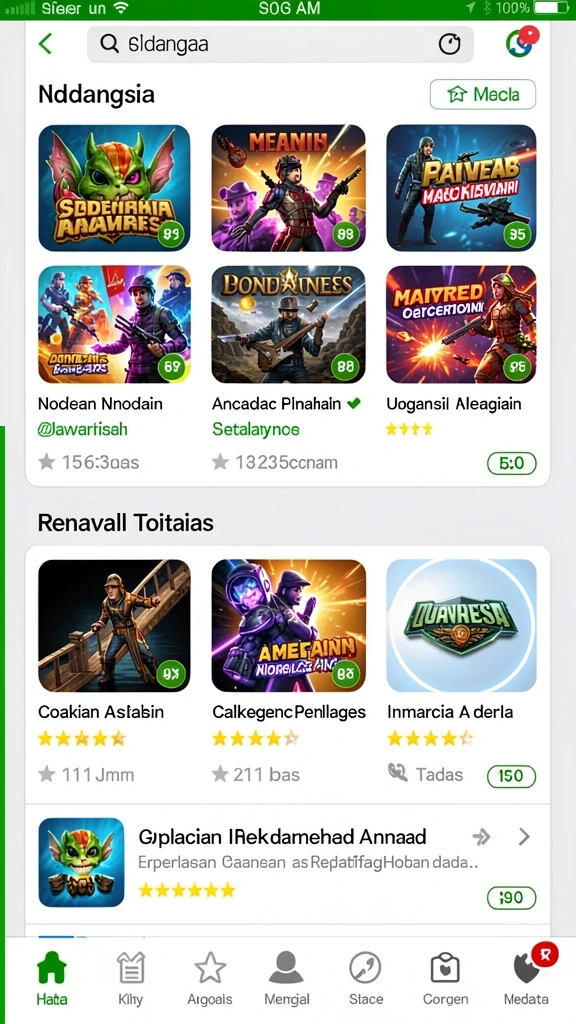Go back with the green arrow

(x=45, y=44)
